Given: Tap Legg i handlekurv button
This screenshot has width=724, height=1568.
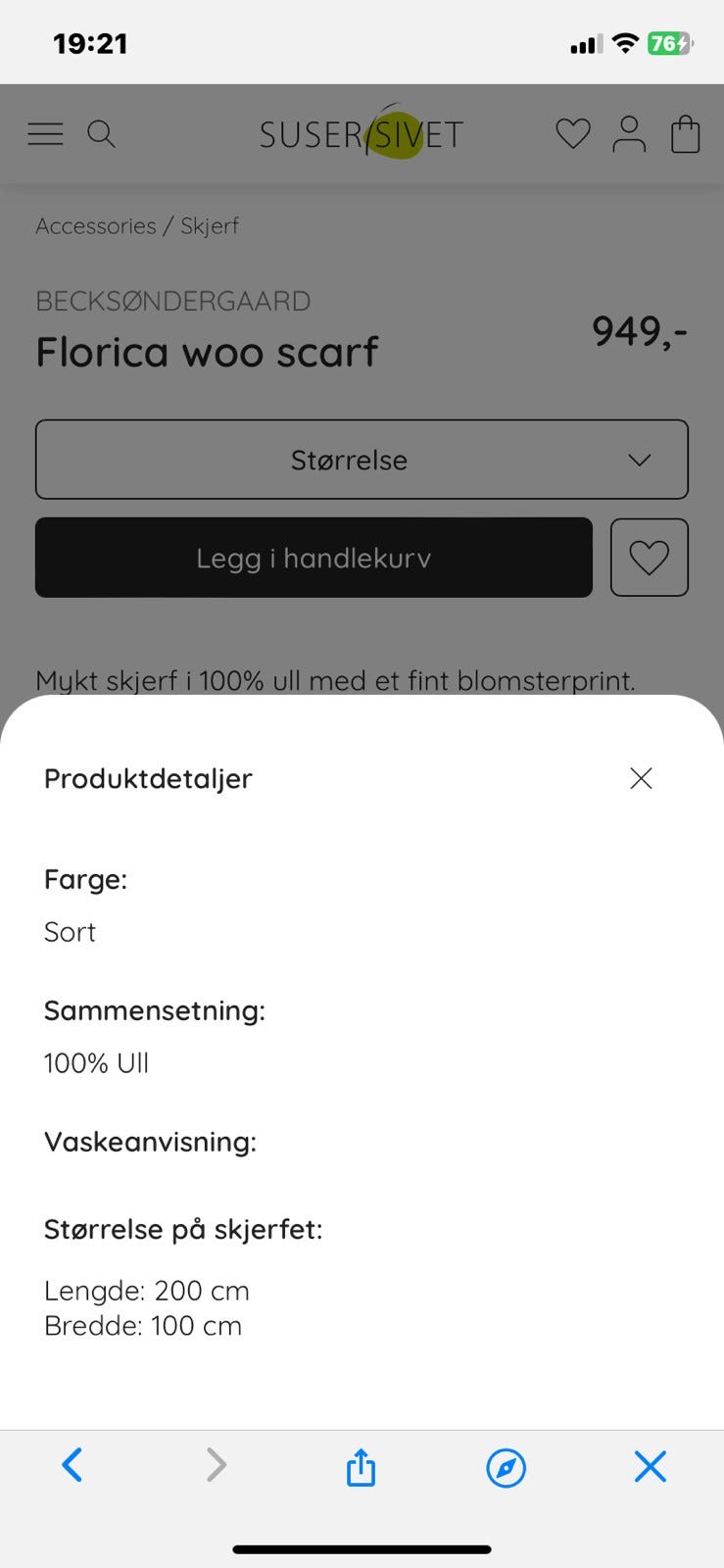Looking at the screenshot, I should click(x=314, y=558).
